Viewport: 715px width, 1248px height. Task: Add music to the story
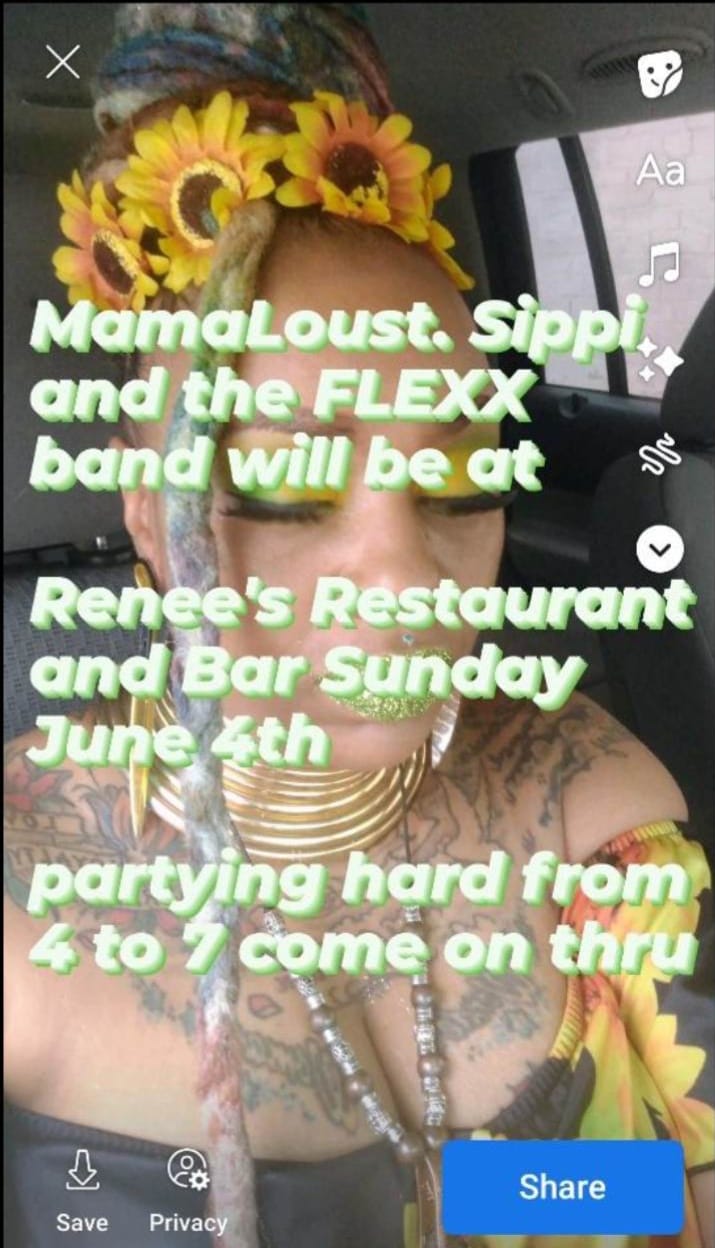point(660,265)
